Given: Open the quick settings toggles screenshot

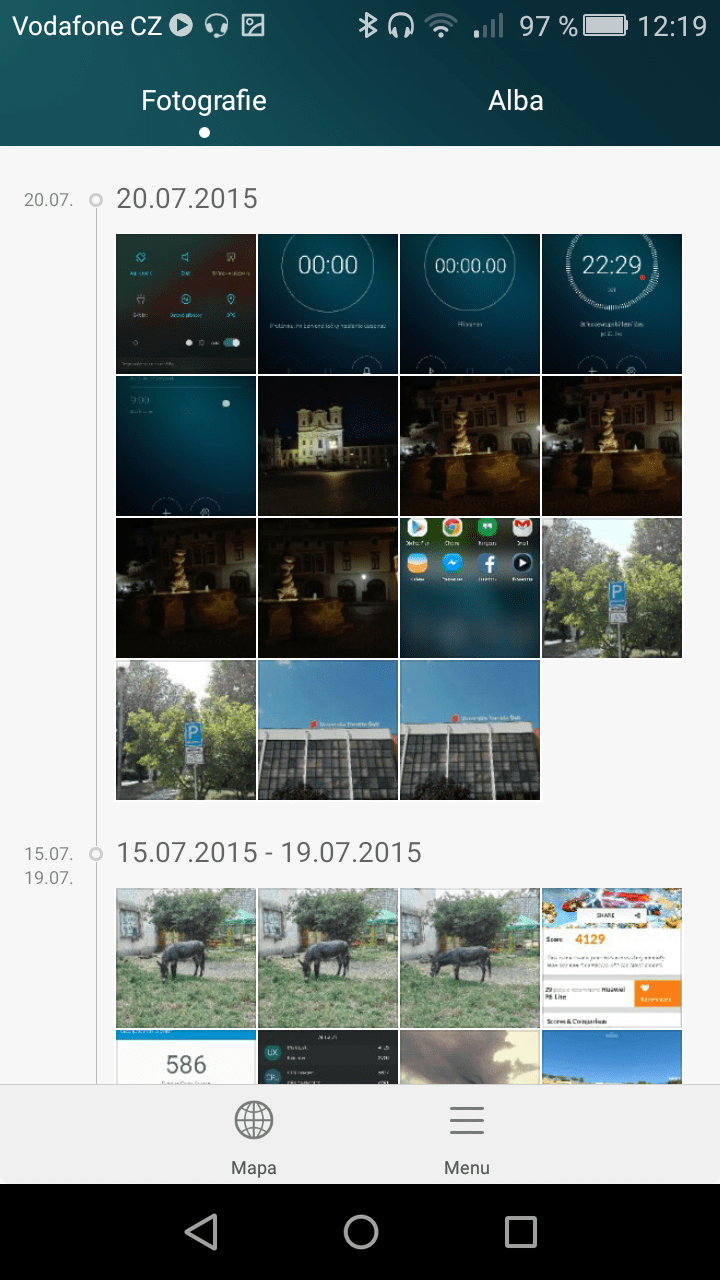Looking at the screenshot, I should point(186,304).
